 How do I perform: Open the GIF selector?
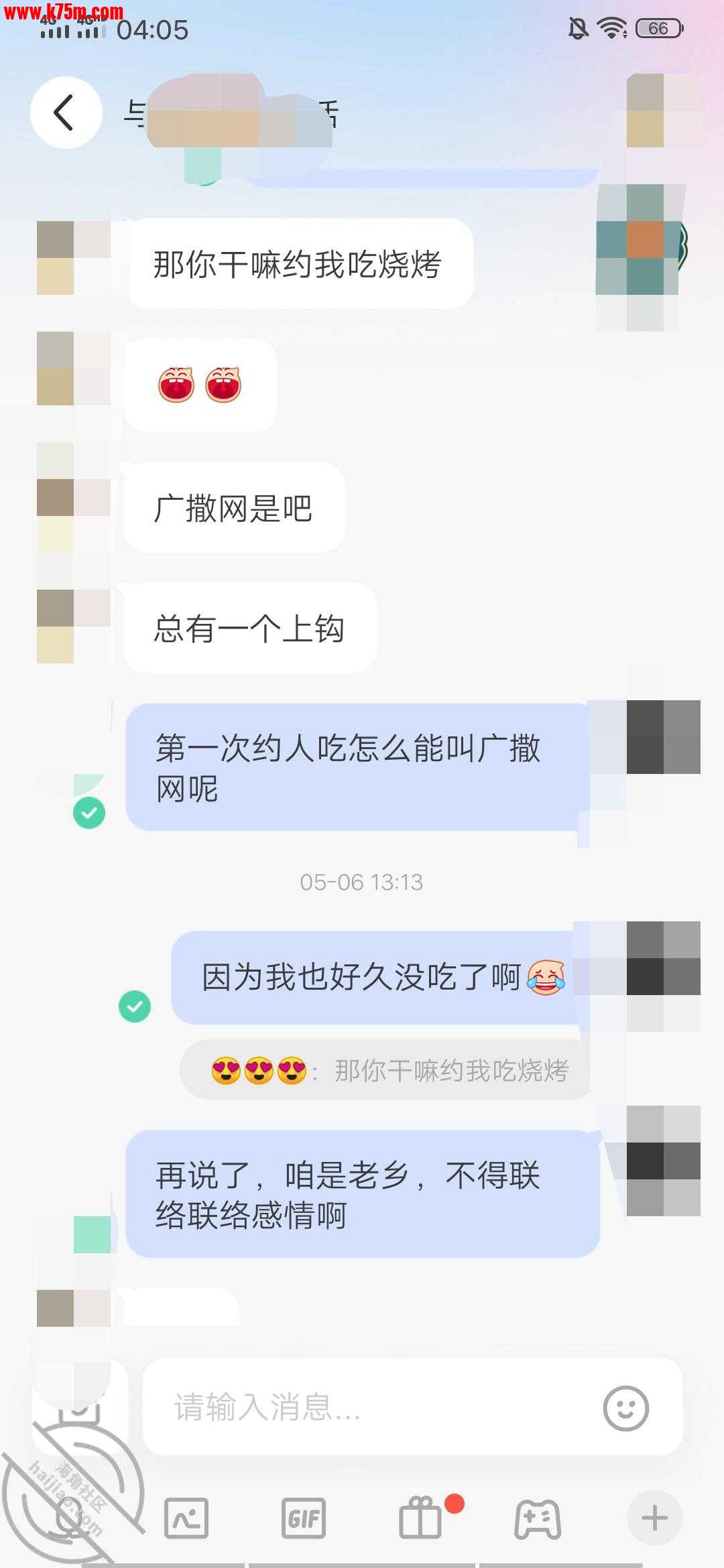[304, 1518]
